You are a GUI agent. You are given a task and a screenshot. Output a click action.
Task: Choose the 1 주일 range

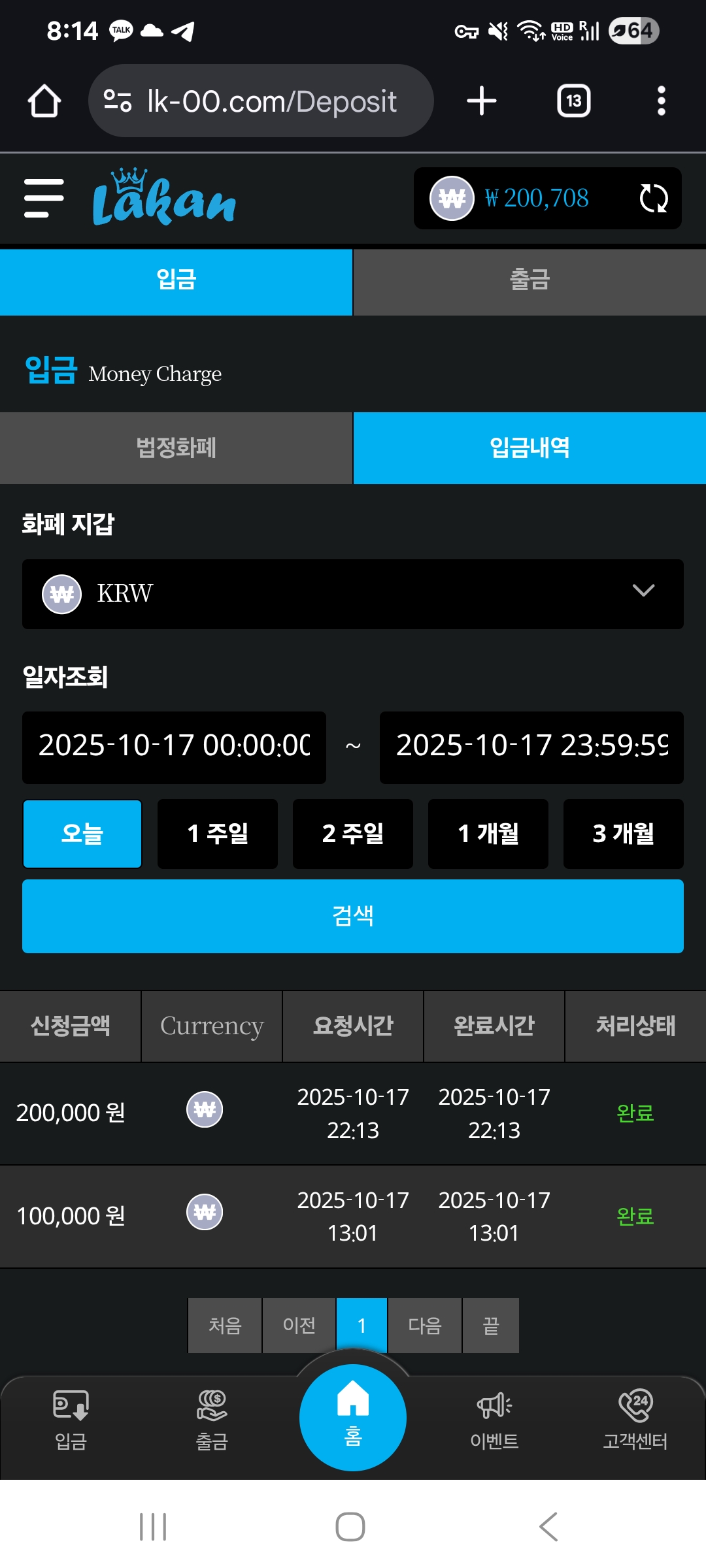(218, 834)
